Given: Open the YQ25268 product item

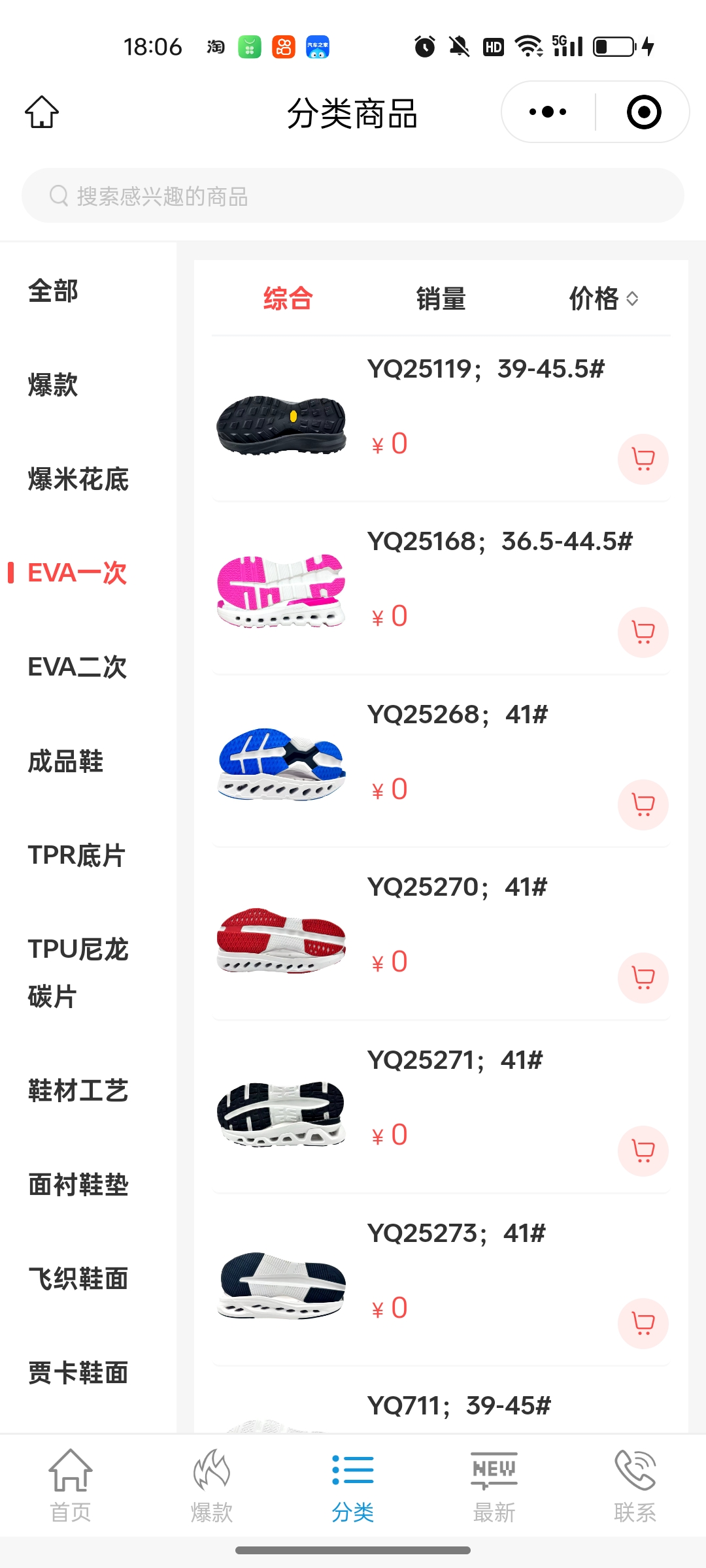Looking at the screenshot, I should point(458,715).
